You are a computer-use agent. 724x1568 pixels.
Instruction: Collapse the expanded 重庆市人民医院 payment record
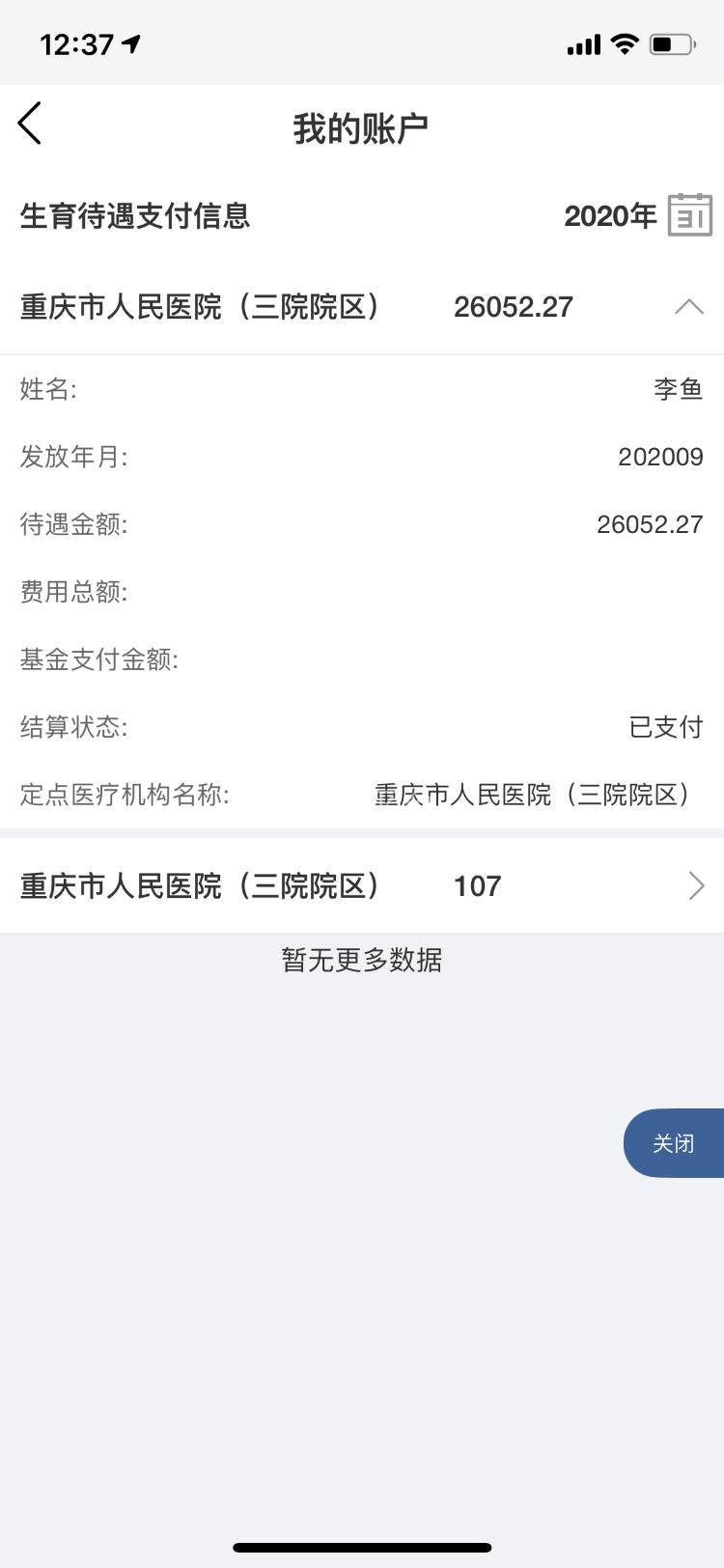688,306
